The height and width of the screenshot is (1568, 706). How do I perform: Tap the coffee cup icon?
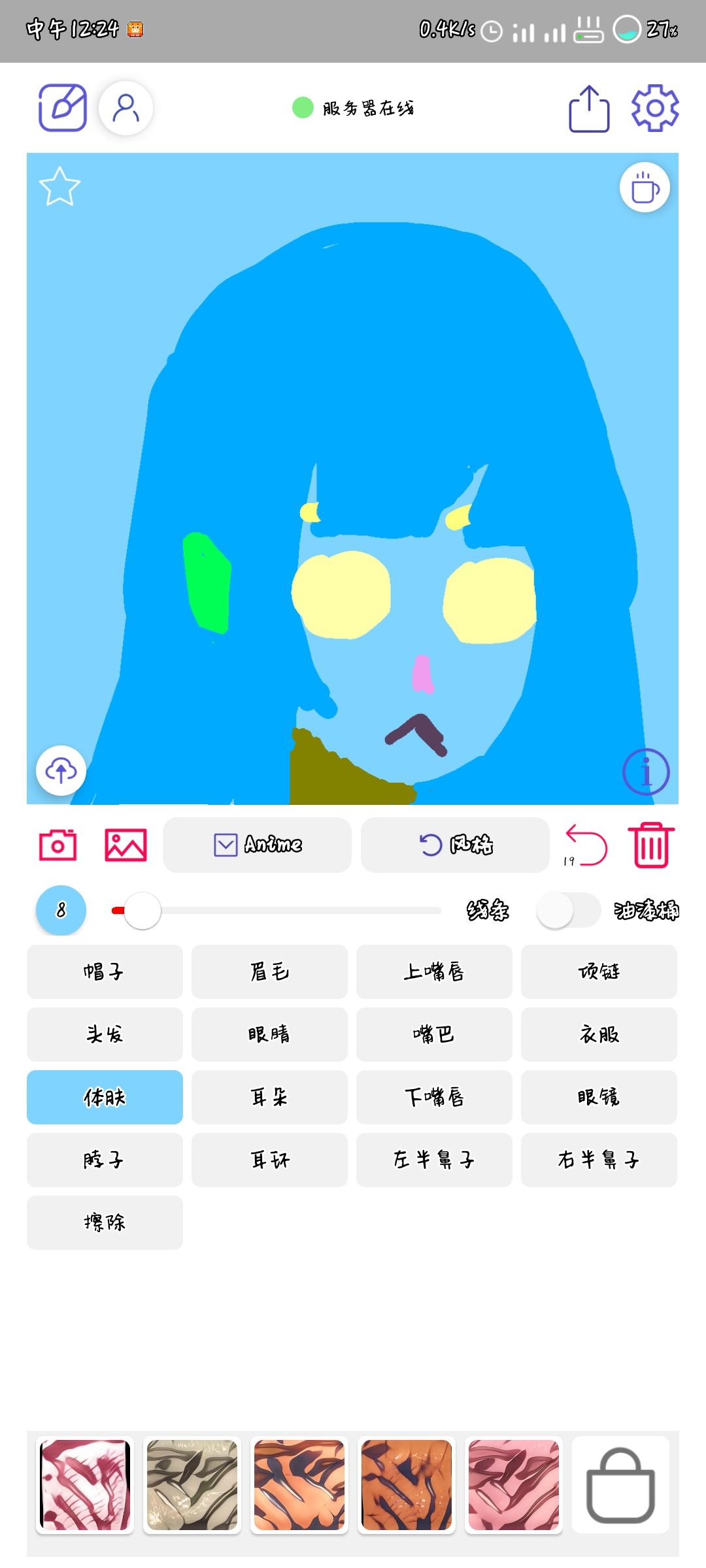tap(645, 188)
